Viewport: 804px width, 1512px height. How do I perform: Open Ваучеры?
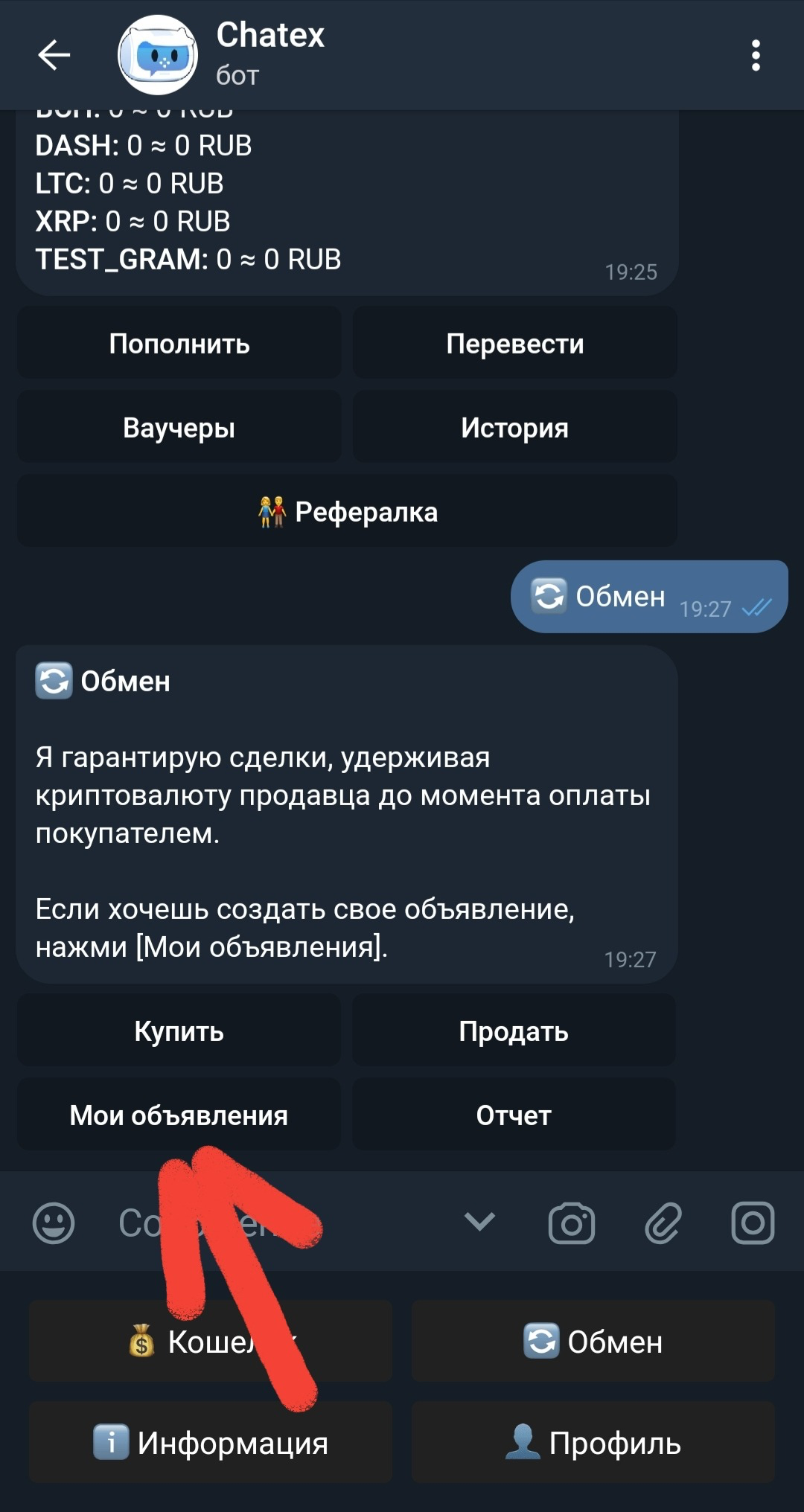click(179, 428)
